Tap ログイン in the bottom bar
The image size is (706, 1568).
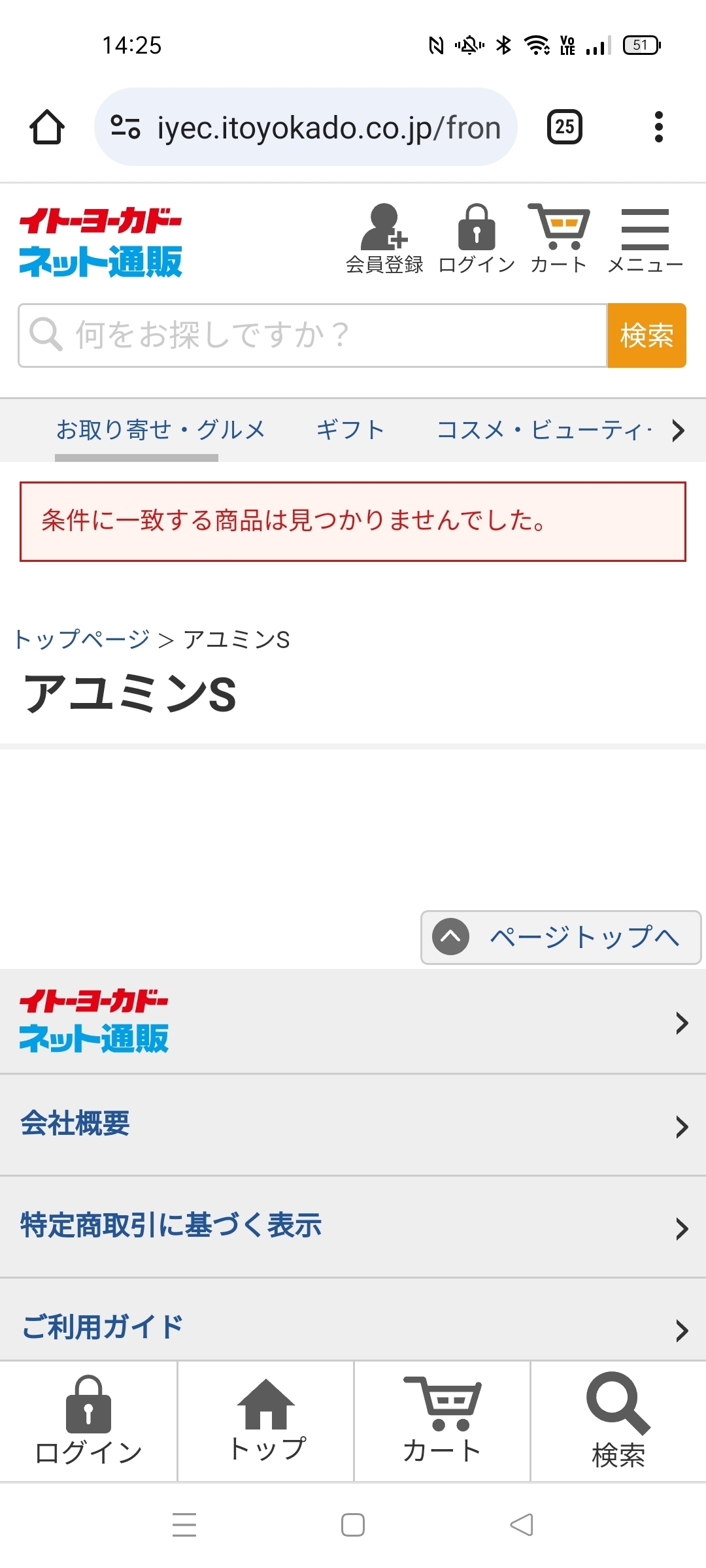click(x=88, y=1422)
